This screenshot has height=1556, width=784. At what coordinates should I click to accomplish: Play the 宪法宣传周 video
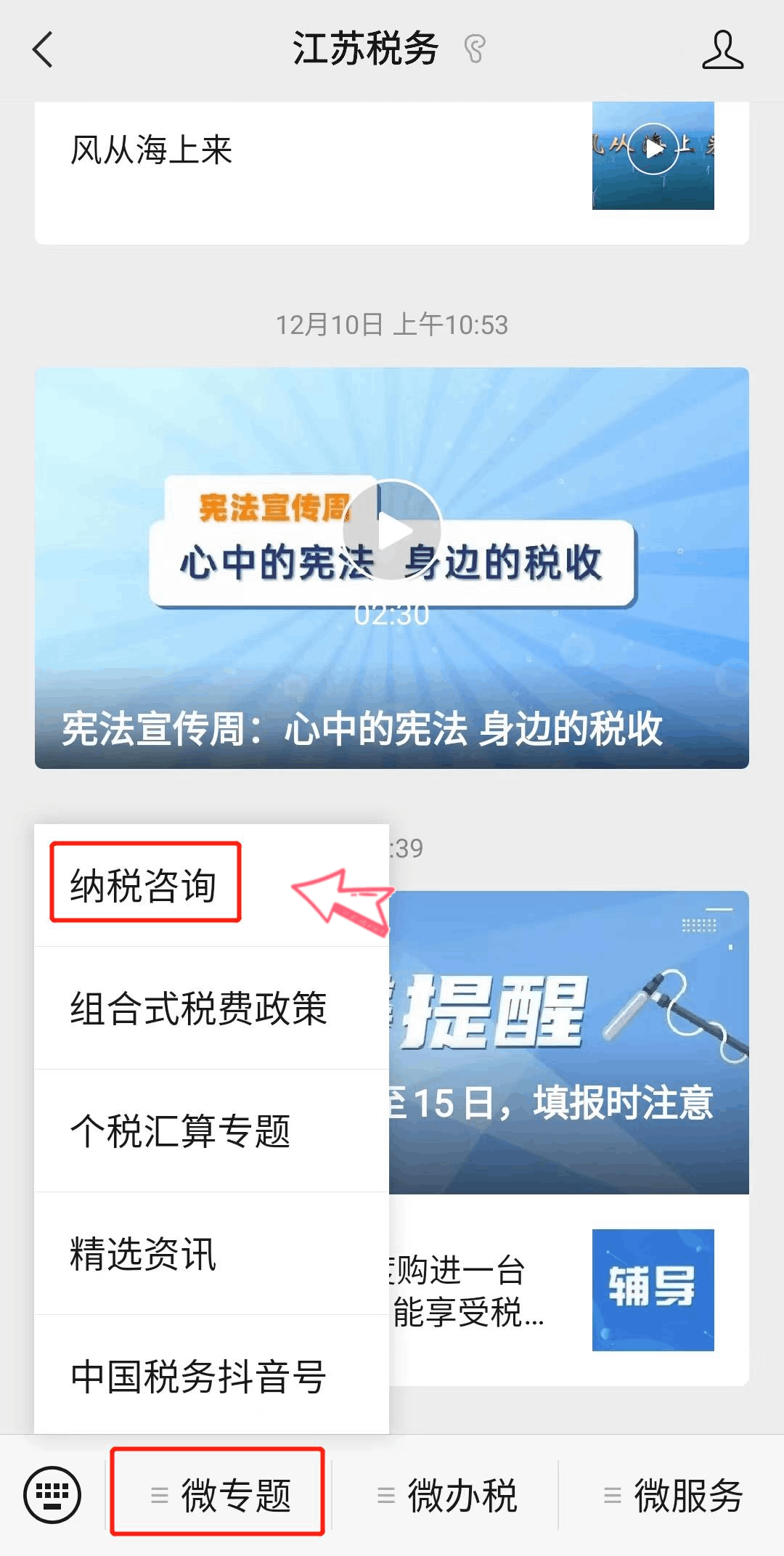coord(392,530)
